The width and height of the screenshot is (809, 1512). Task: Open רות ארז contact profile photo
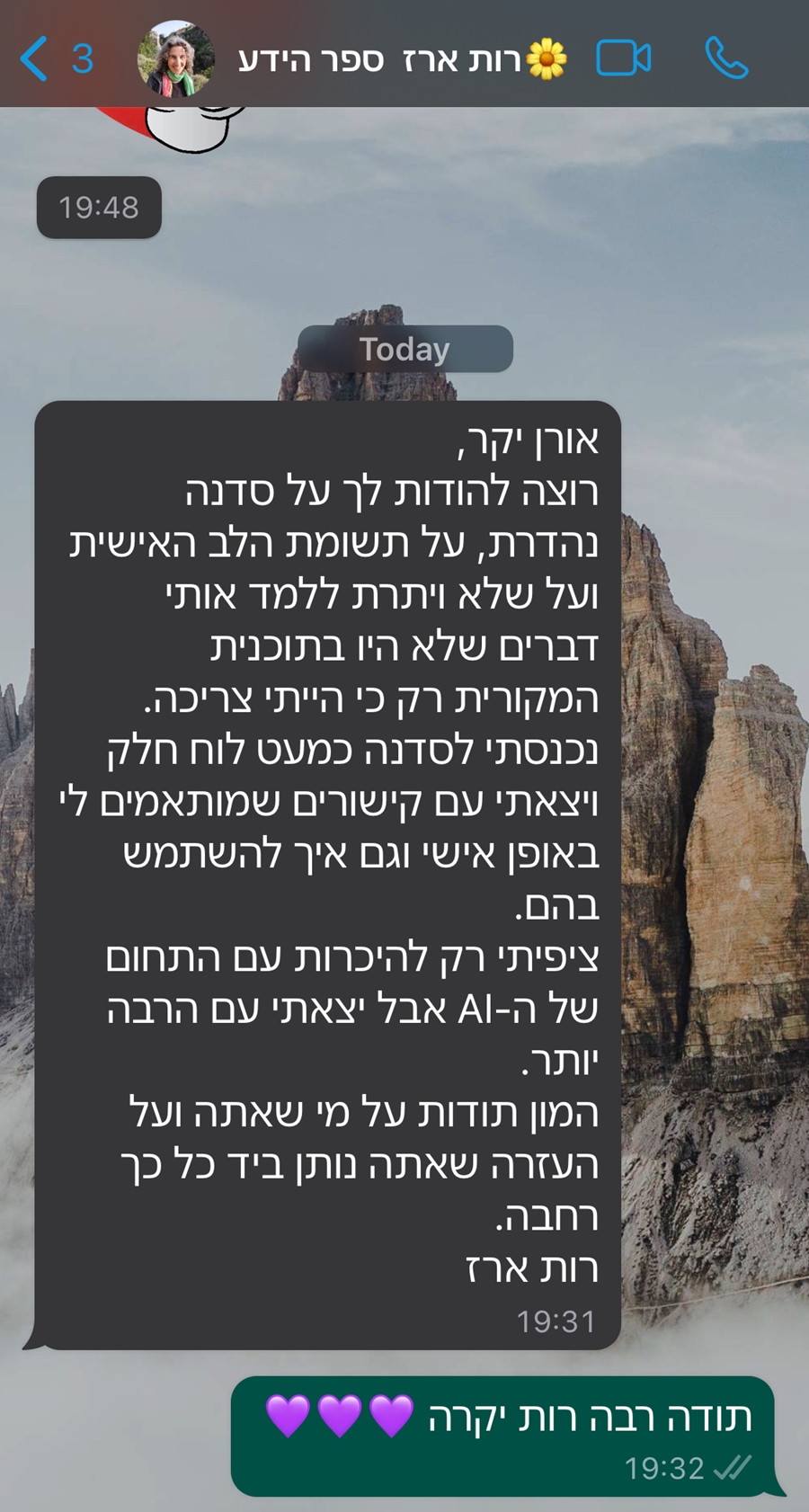click(x=176, y=59)
